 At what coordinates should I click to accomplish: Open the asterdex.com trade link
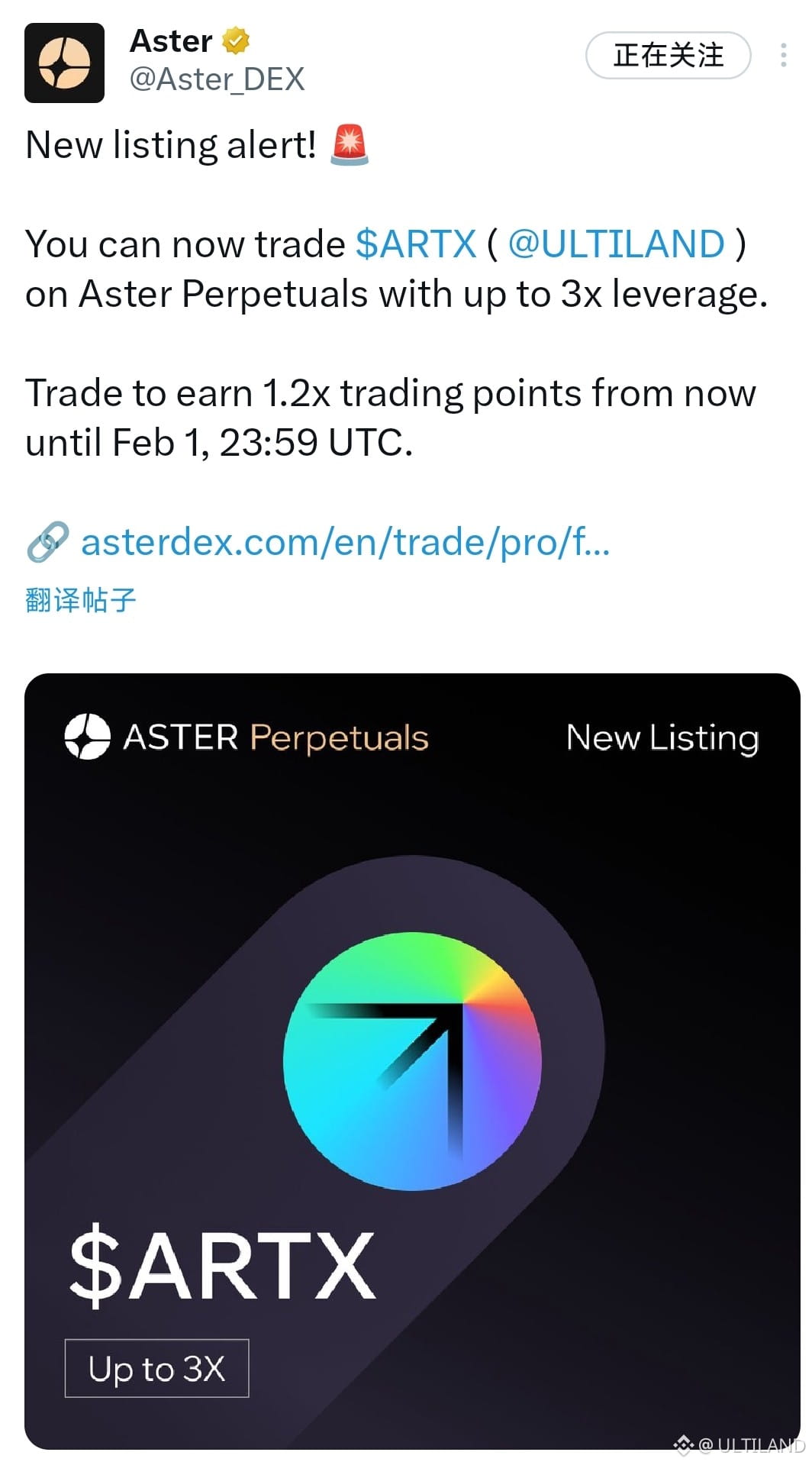click(x=345, y=542)
